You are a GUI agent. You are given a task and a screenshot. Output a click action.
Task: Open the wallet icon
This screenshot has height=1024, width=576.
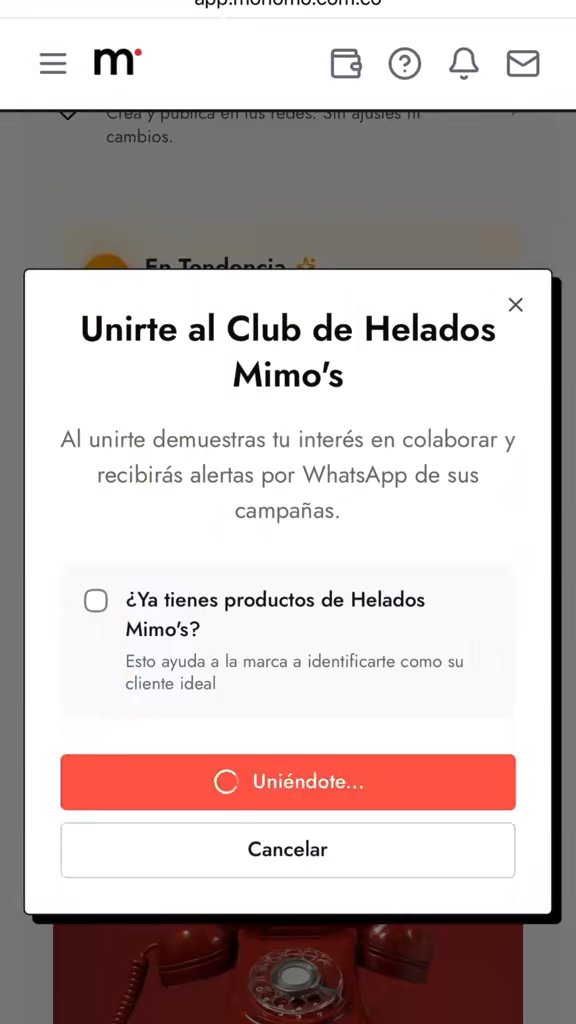tap(346, 63)
